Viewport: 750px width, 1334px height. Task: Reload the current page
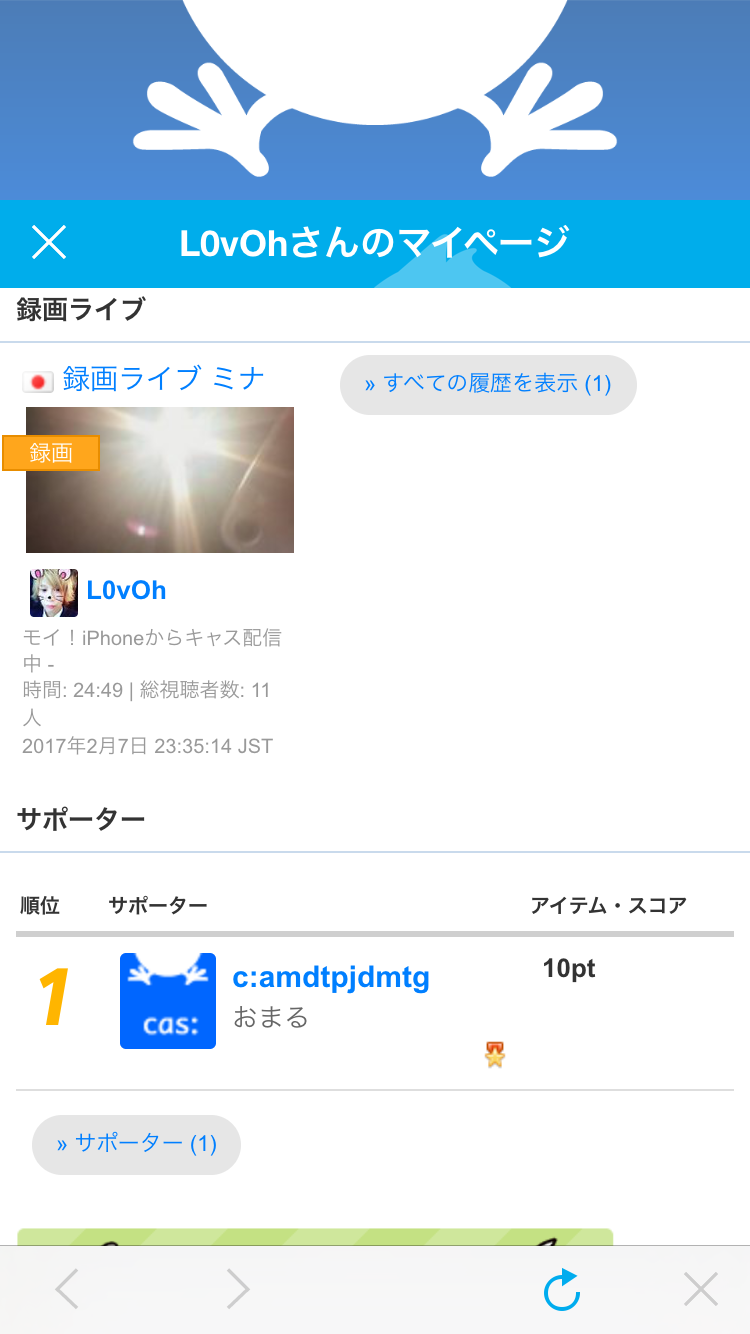562,1290
